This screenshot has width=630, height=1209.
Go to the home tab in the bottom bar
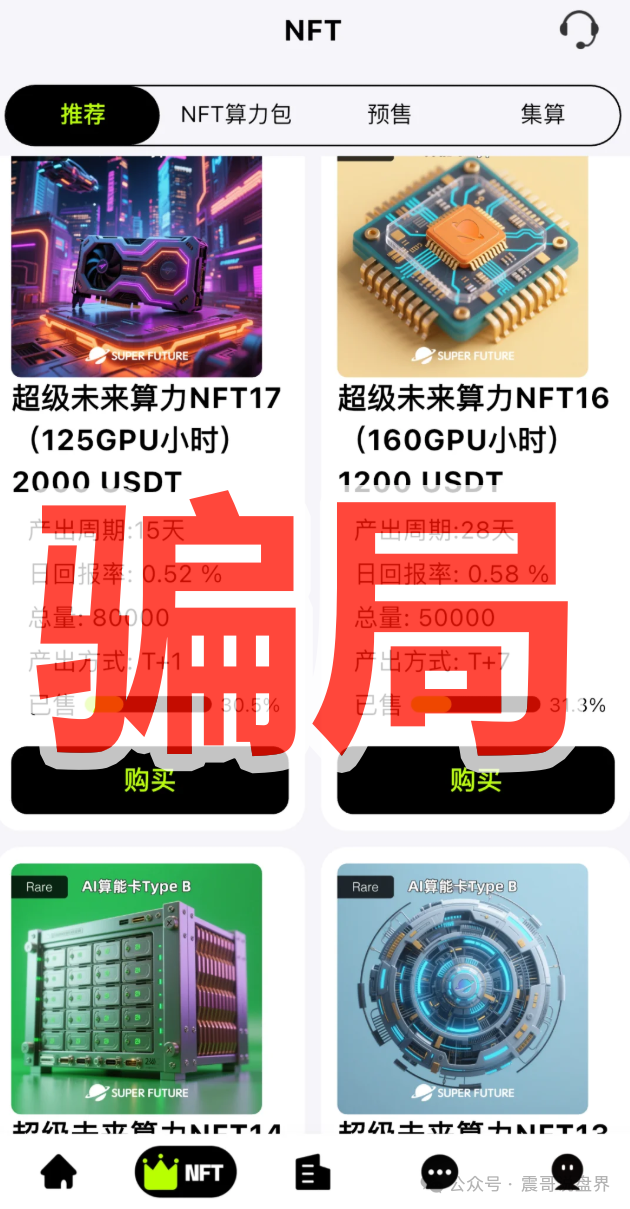pyautogui.click(x=59, y=1172)
